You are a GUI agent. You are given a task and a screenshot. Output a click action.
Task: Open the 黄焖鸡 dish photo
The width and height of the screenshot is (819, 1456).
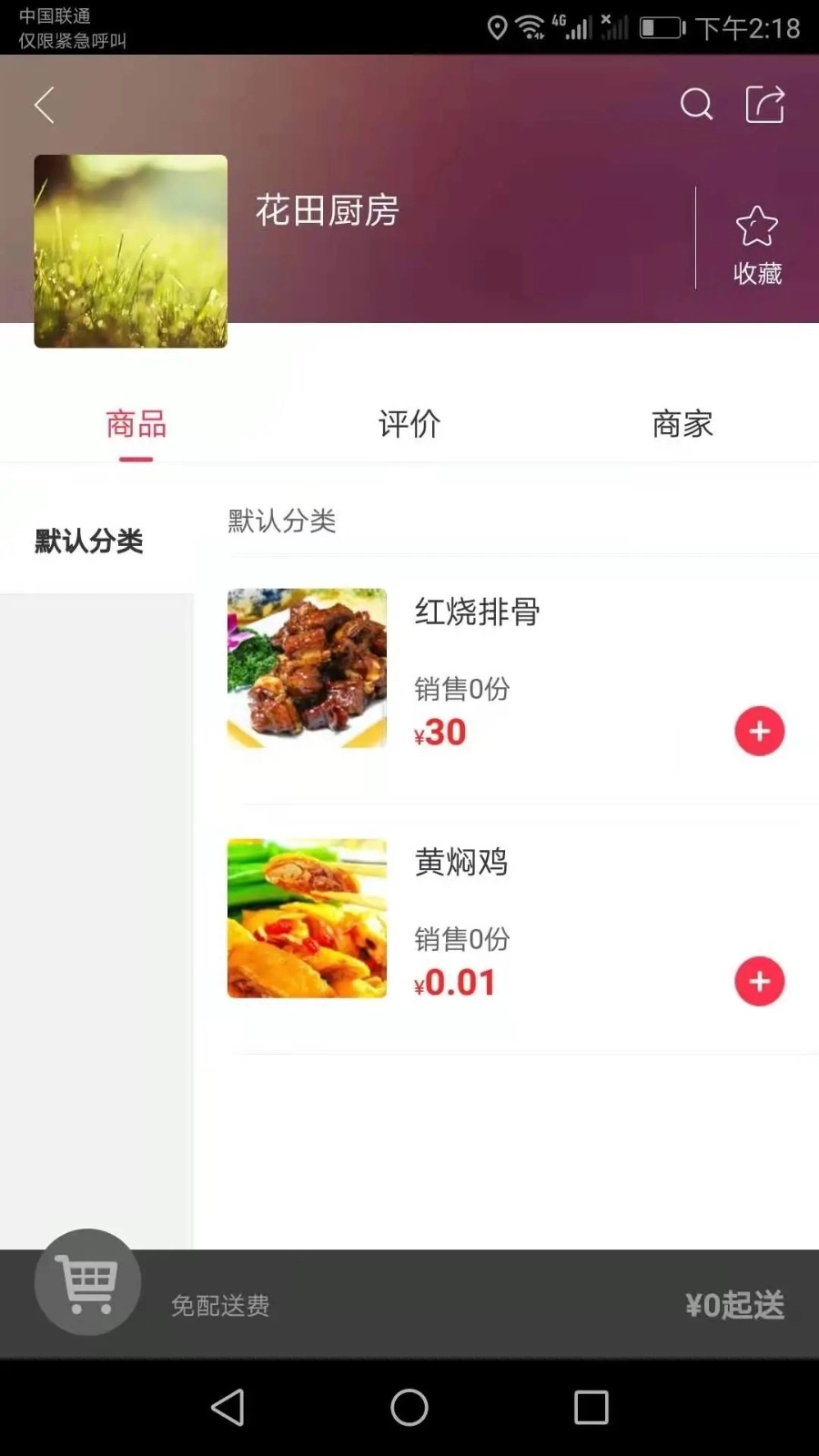[307, 918]
